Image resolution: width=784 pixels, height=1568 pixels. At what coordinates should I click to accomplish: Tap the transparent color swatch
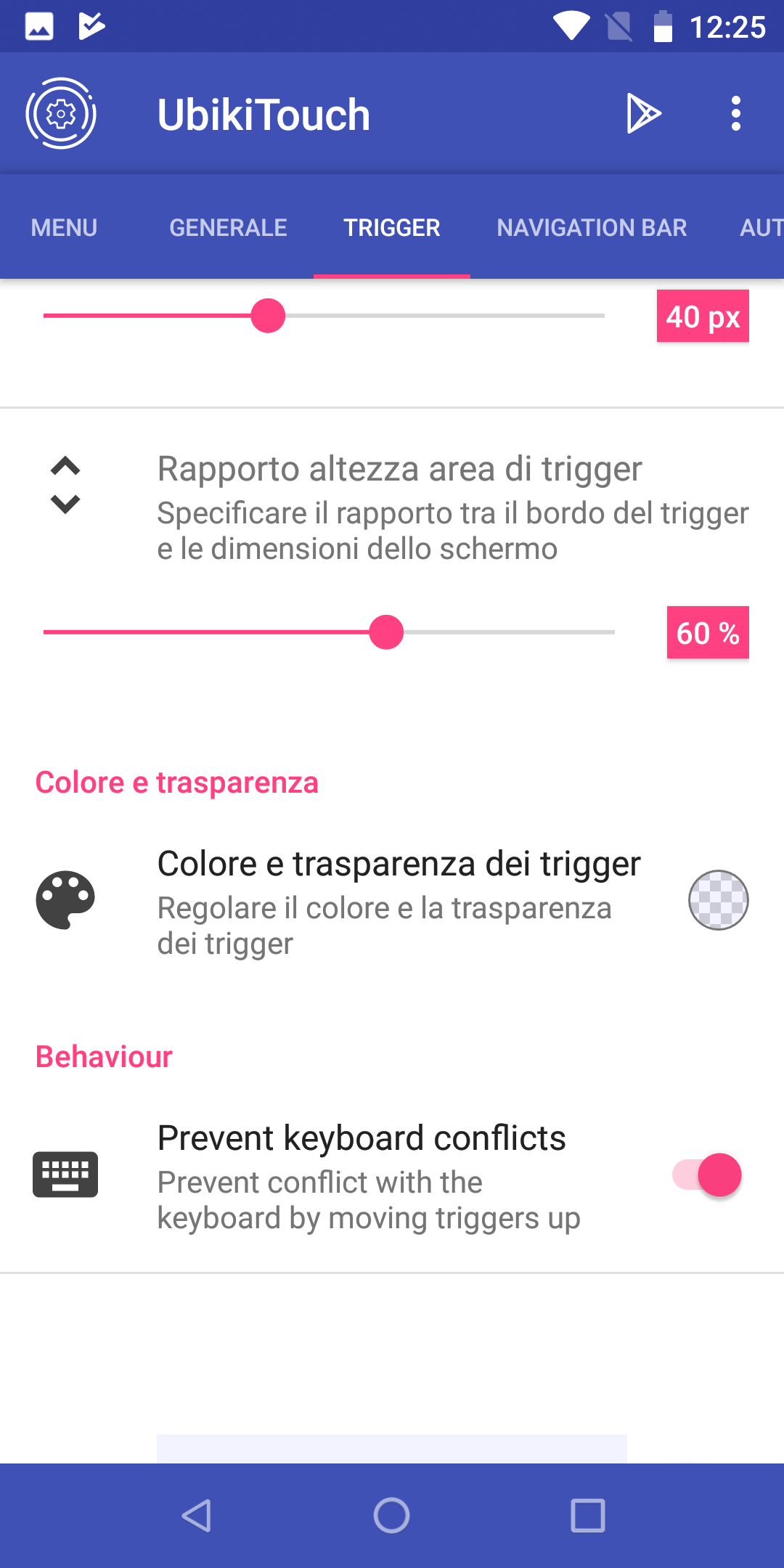pos(718,900)
